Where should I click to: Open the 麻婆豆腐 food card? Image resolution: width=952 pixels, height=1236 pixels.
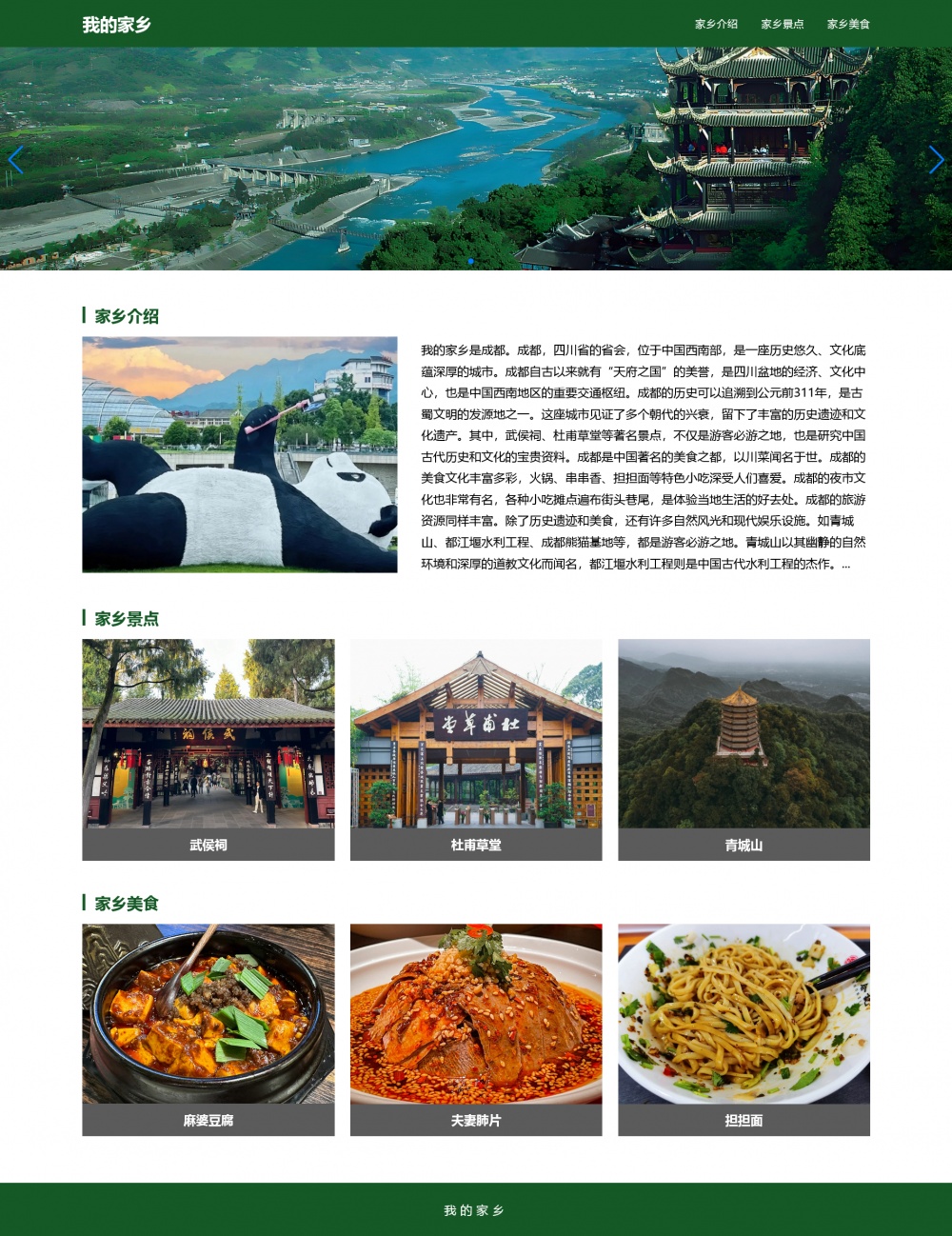208,1028
